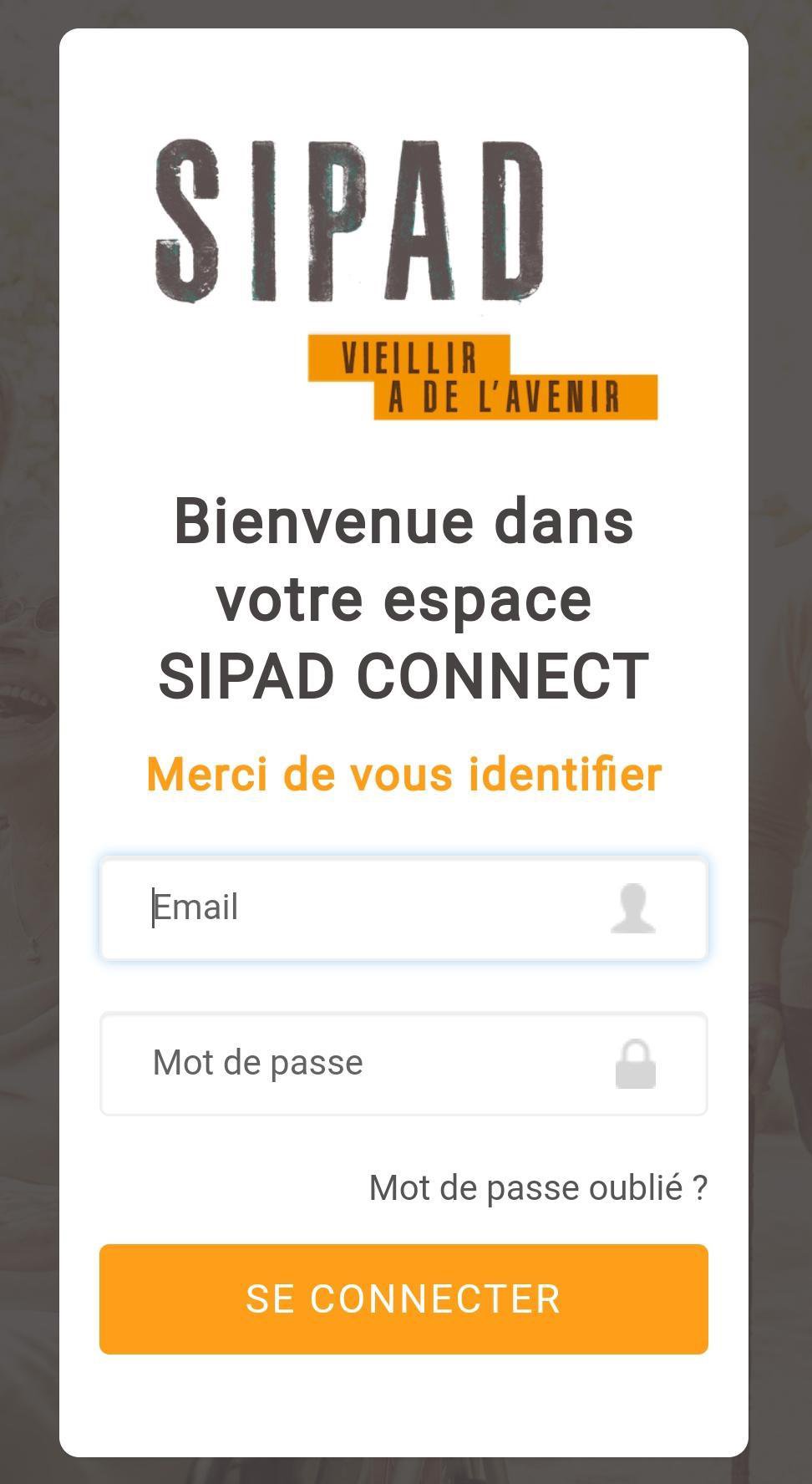Click the 'A de l'avenir' tagline block
Screen dimensions: 812x1484
click(x=514, y=399)
